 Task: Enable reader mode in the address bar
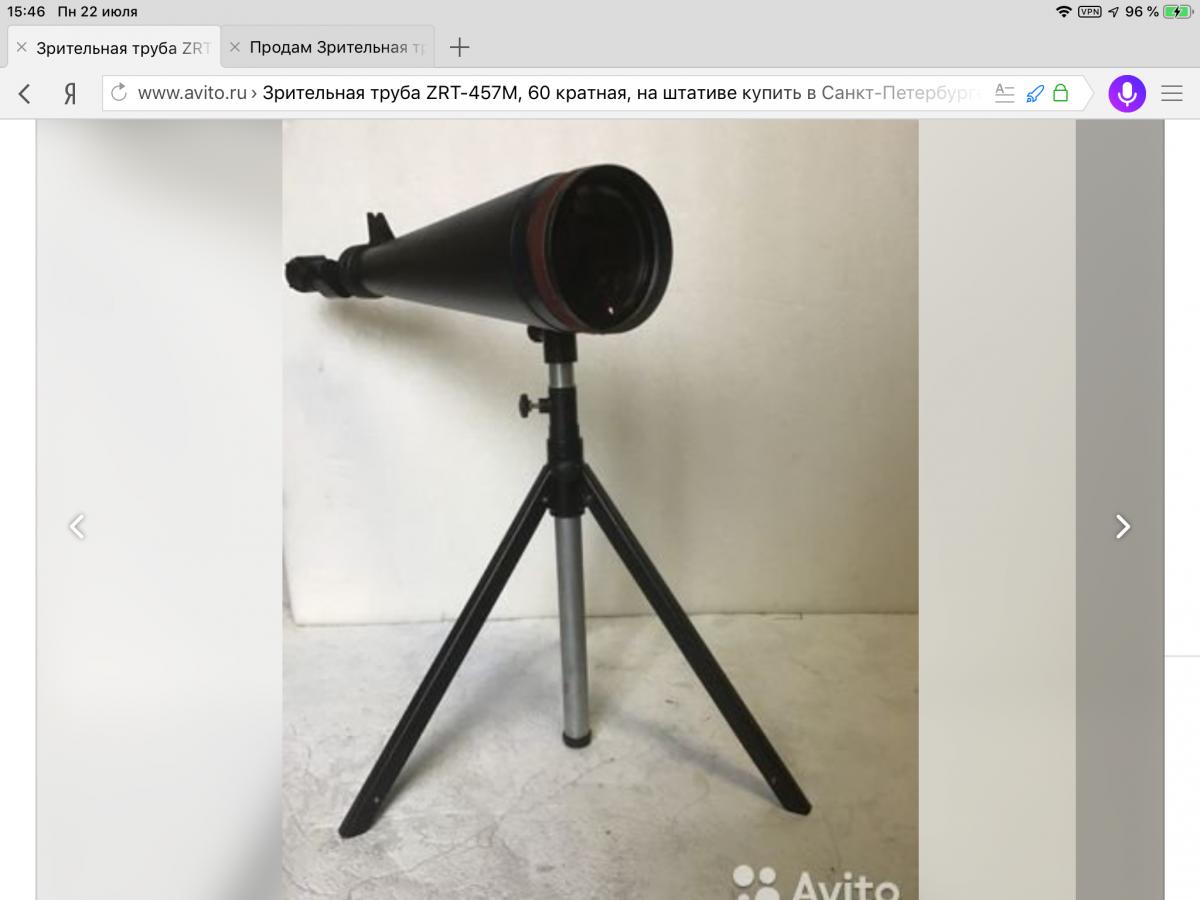point(1004,94)
